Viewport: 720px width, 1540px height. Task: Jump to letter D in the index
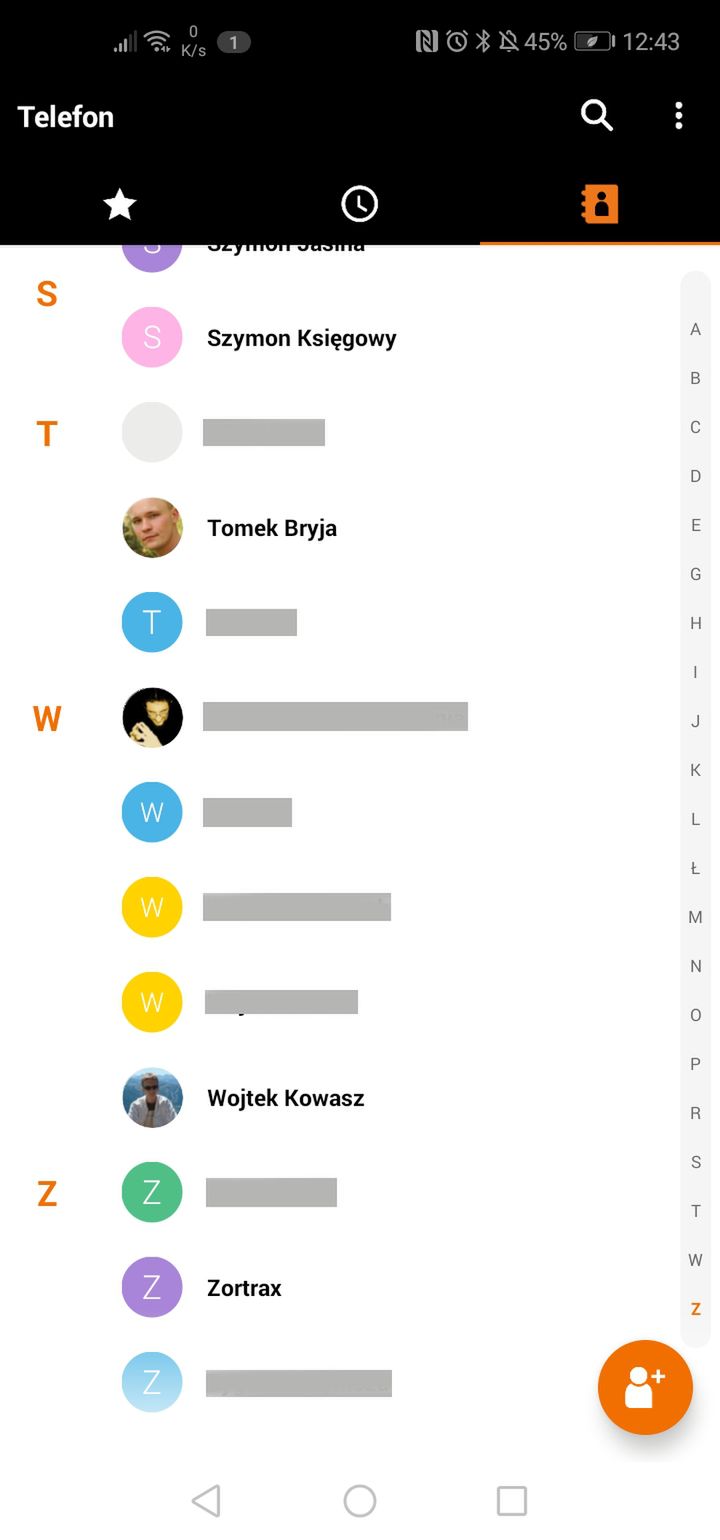point(695,476)
